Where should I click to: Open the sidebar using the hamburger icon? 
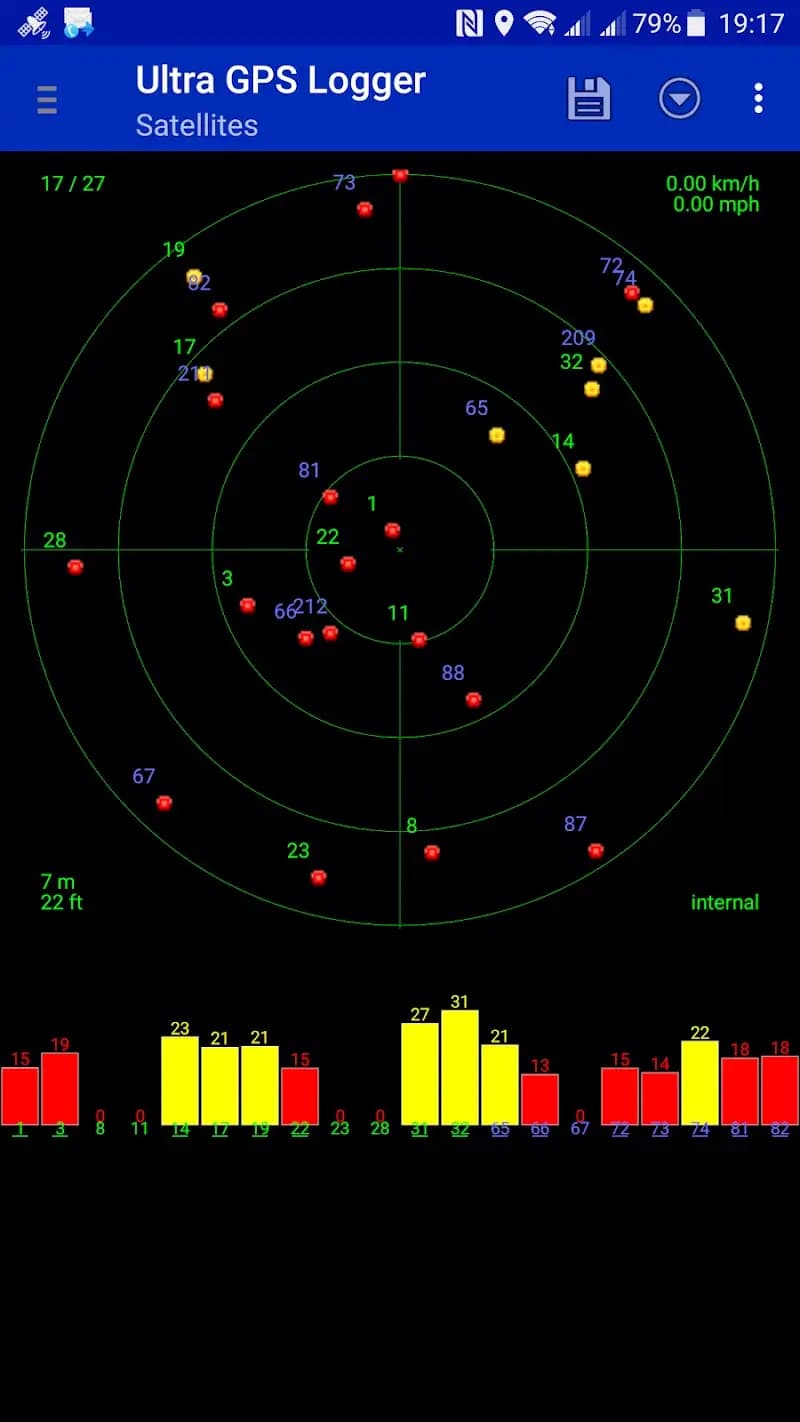pos(46,99)
